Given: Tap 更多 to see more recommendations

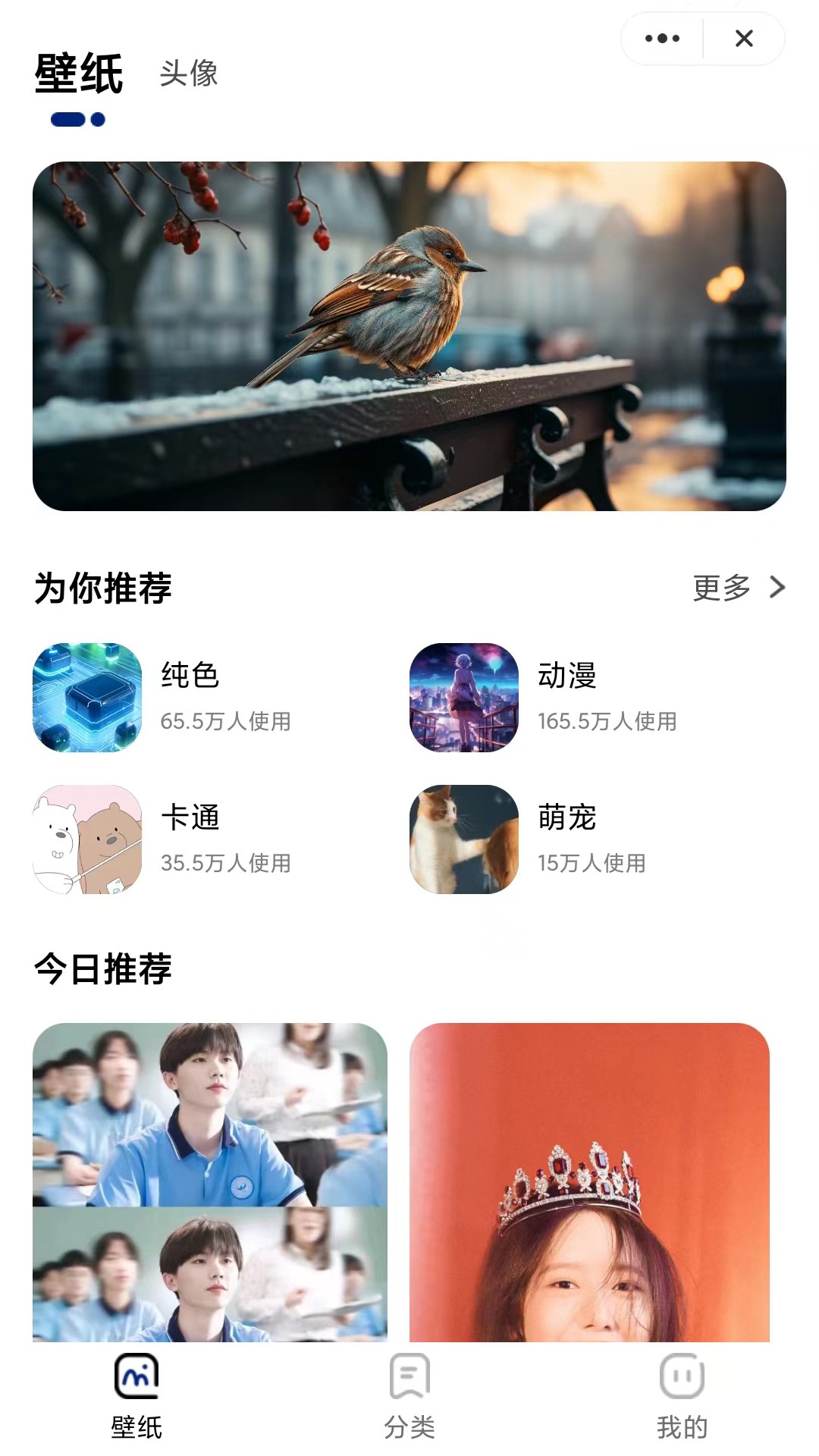Looking at the screenshot, I should pos(738,588).
